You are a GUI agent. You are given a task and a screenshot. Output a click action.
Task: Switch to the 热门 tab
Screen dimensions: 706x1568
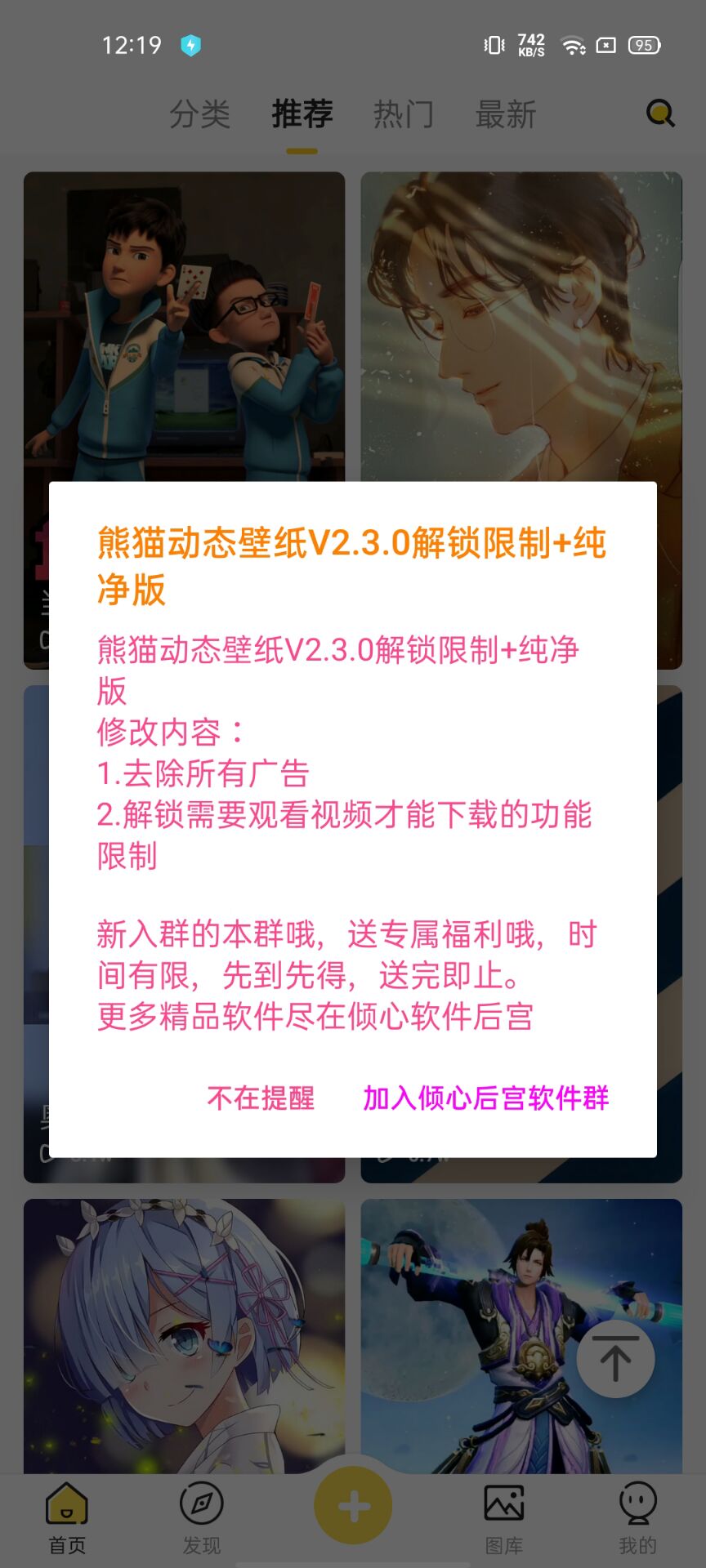[x=404, y=114]
